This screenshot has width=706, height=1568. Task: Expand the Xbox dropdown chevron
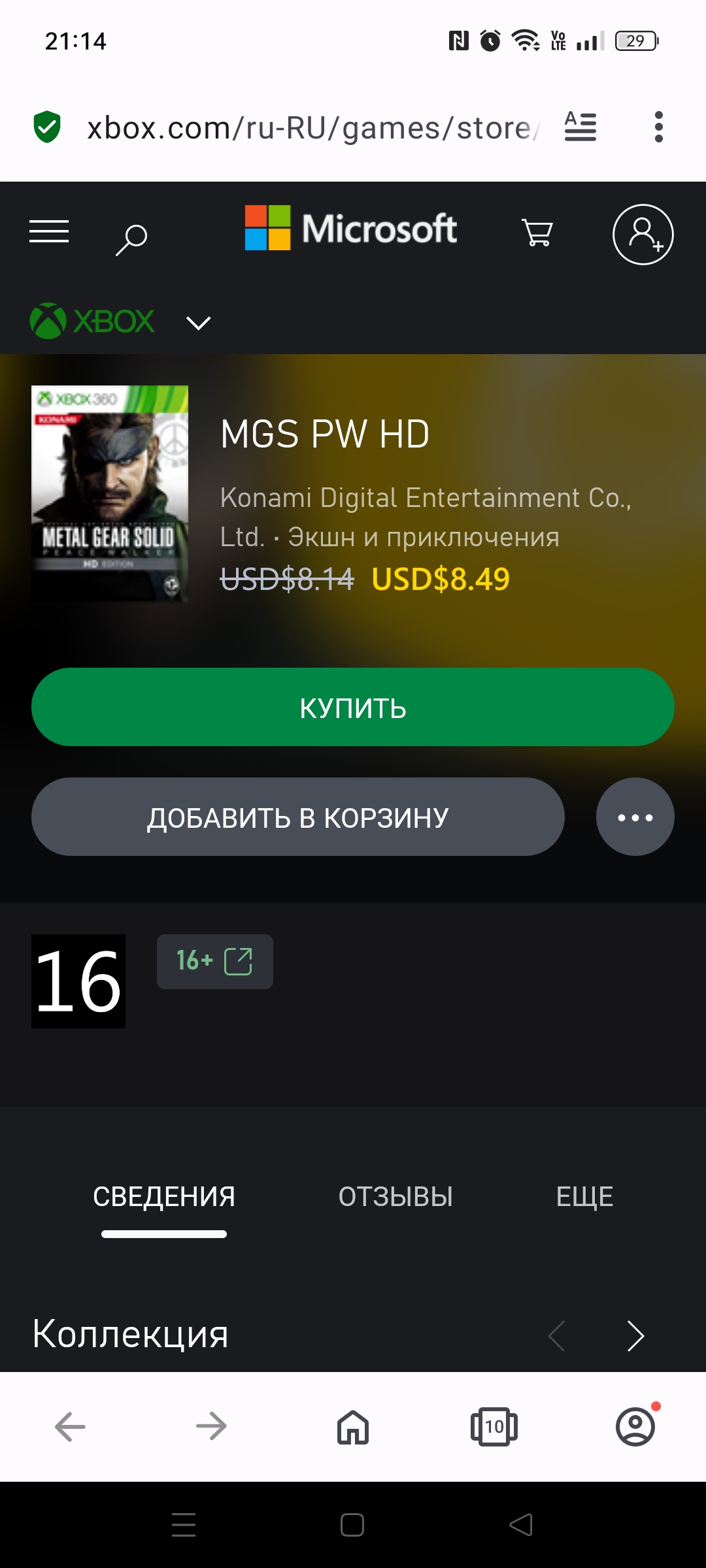(198, 323)
